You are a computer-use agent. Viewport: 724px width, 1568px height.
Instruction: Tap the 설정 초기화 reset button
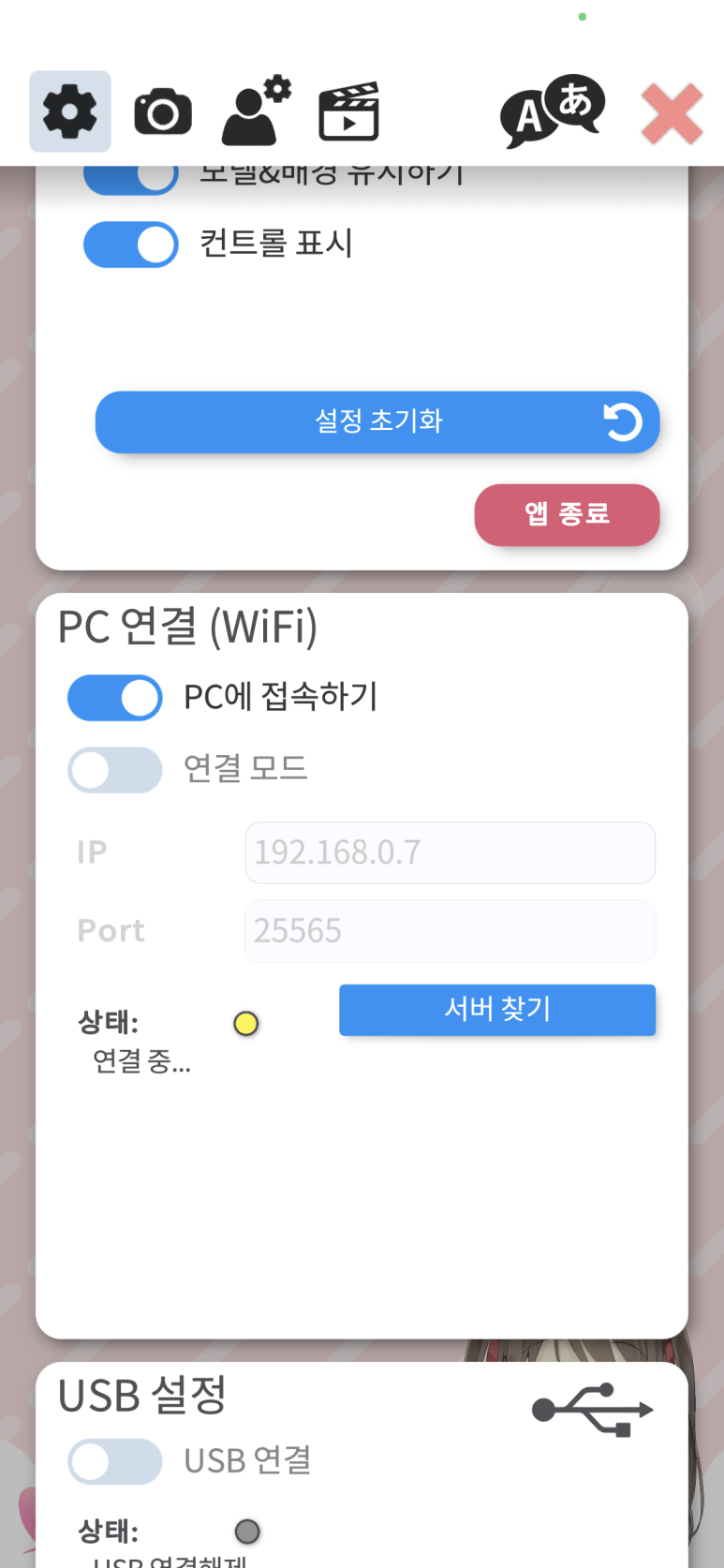point(377,422)
